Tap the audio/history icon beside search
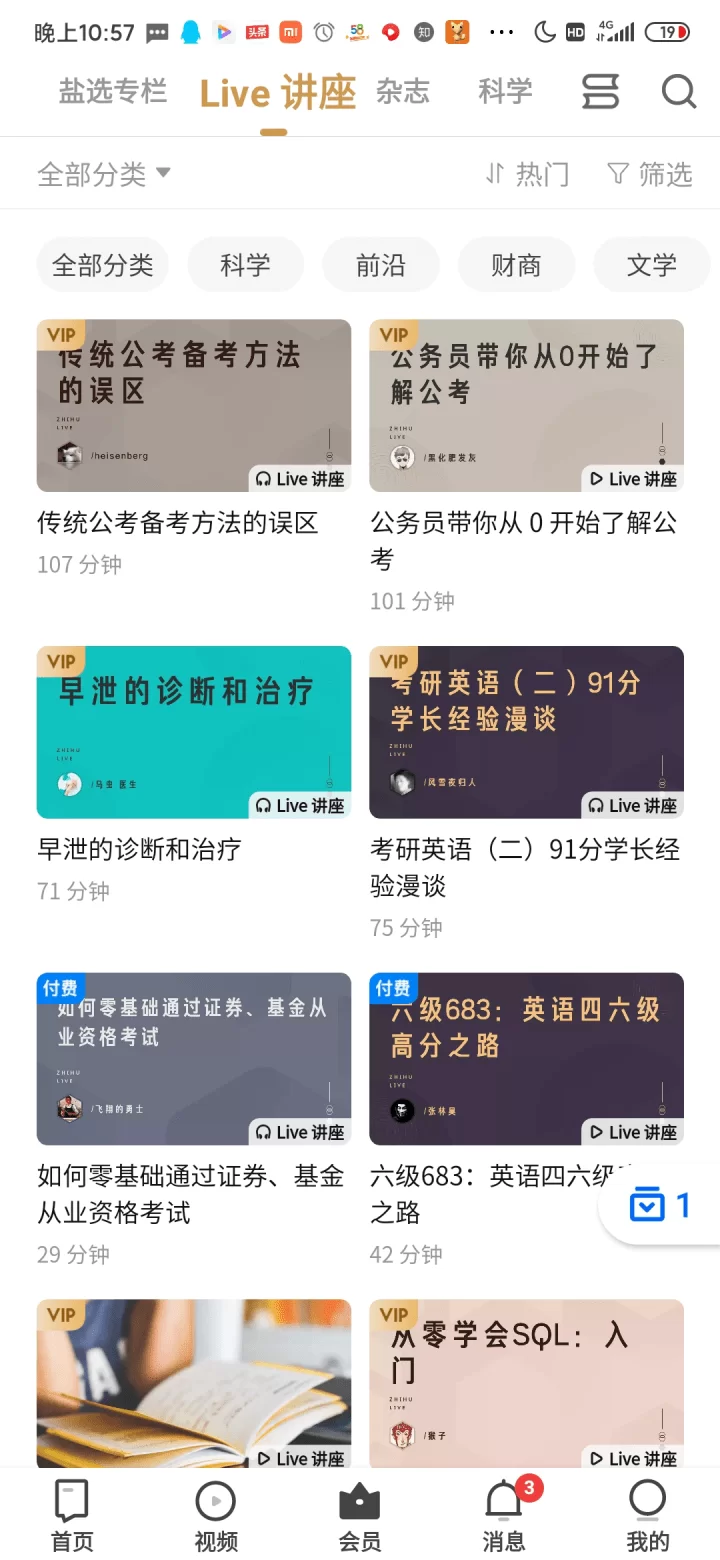Screen dimensions: 720x1560 pos(600,91)
